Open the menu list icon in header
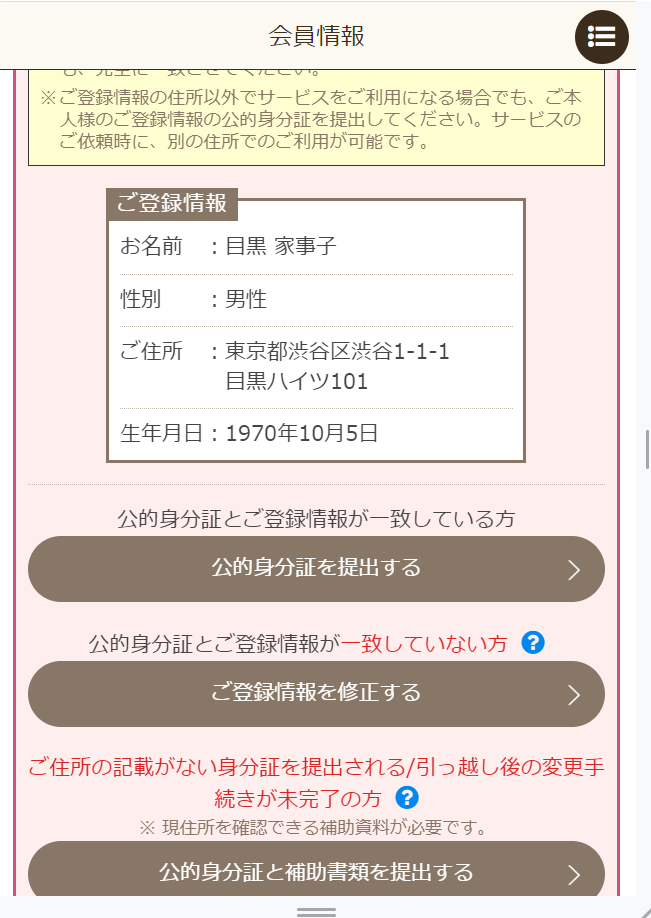Viewport: 651px width, 918px height. pos(601,36)
